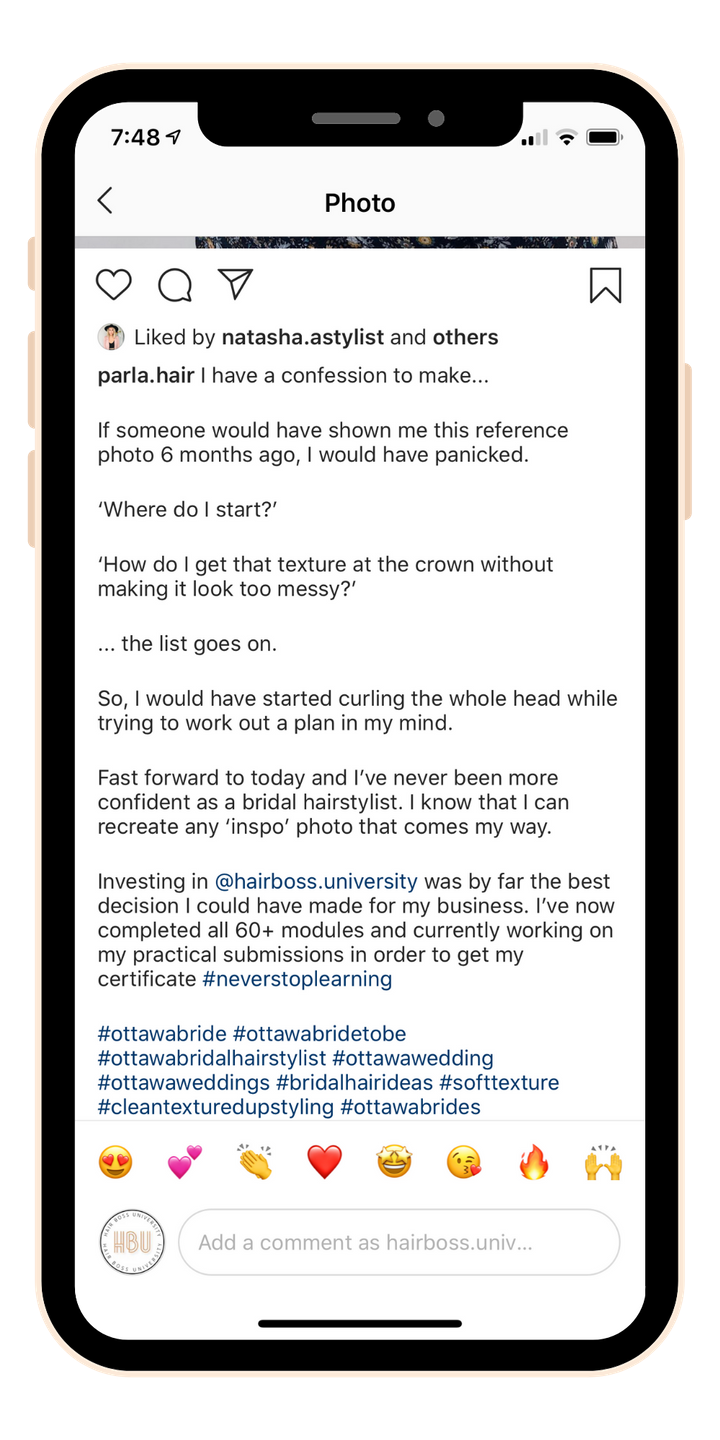Viewport: 720px width, 1440px height.
Task: Like this post with the heart icon
Action: tap(114, 285)
